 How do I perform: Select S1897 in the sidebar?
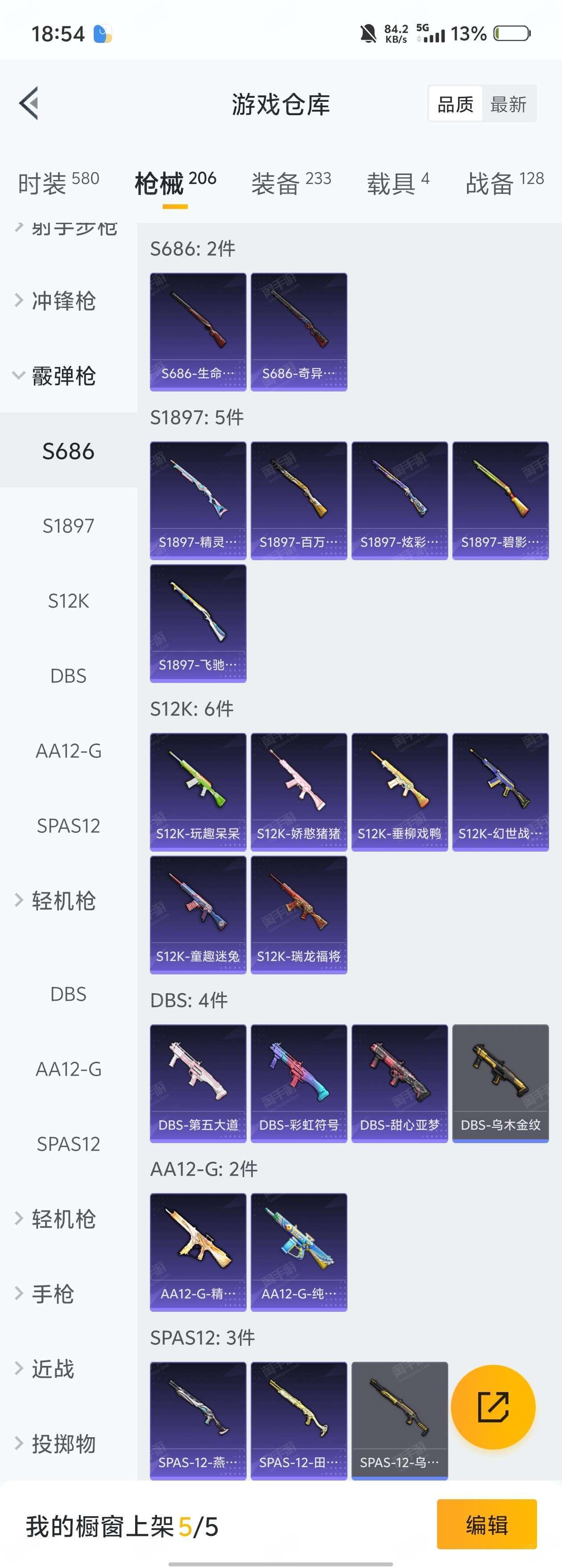[x=68, y=526]
